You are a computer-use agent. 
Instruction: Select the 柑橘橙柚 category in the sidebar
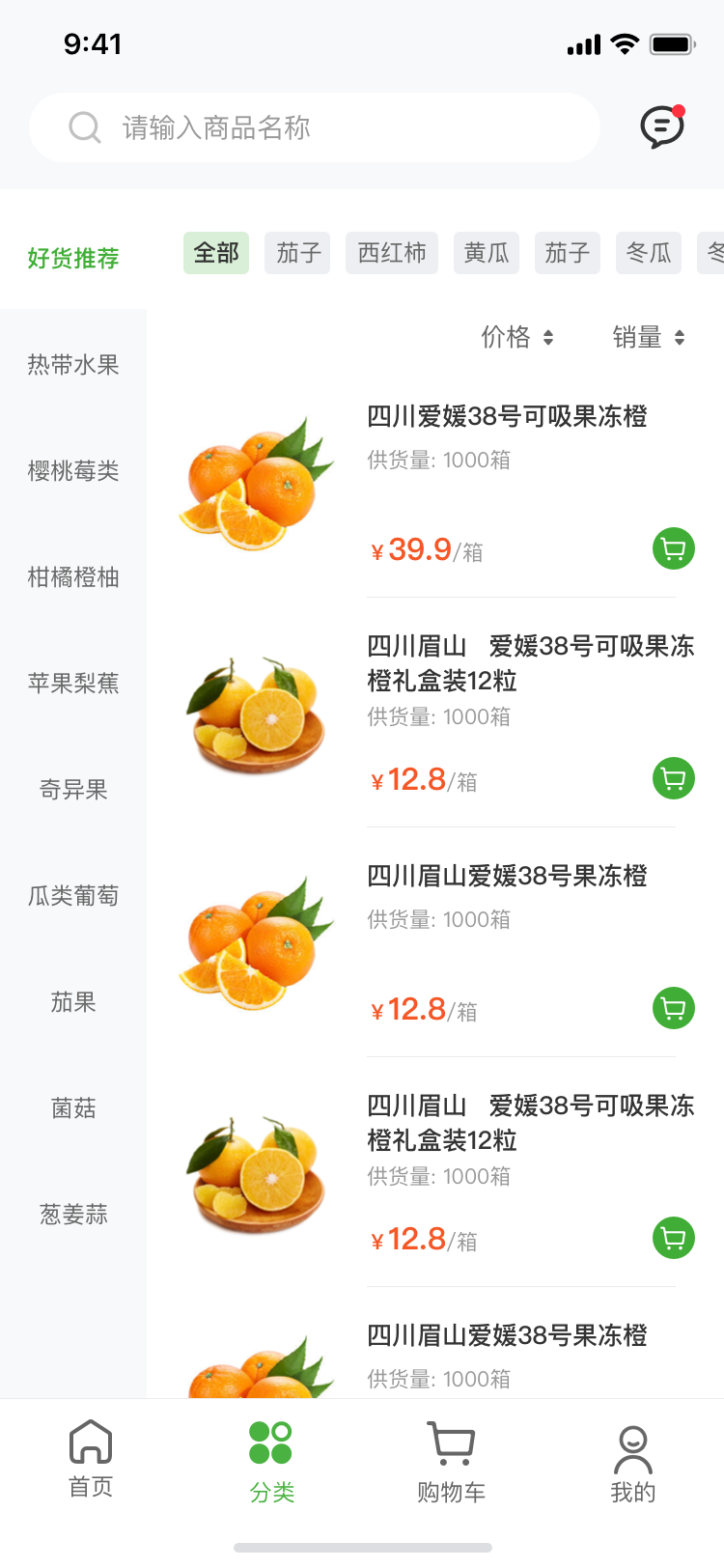(x=73, y=576)
